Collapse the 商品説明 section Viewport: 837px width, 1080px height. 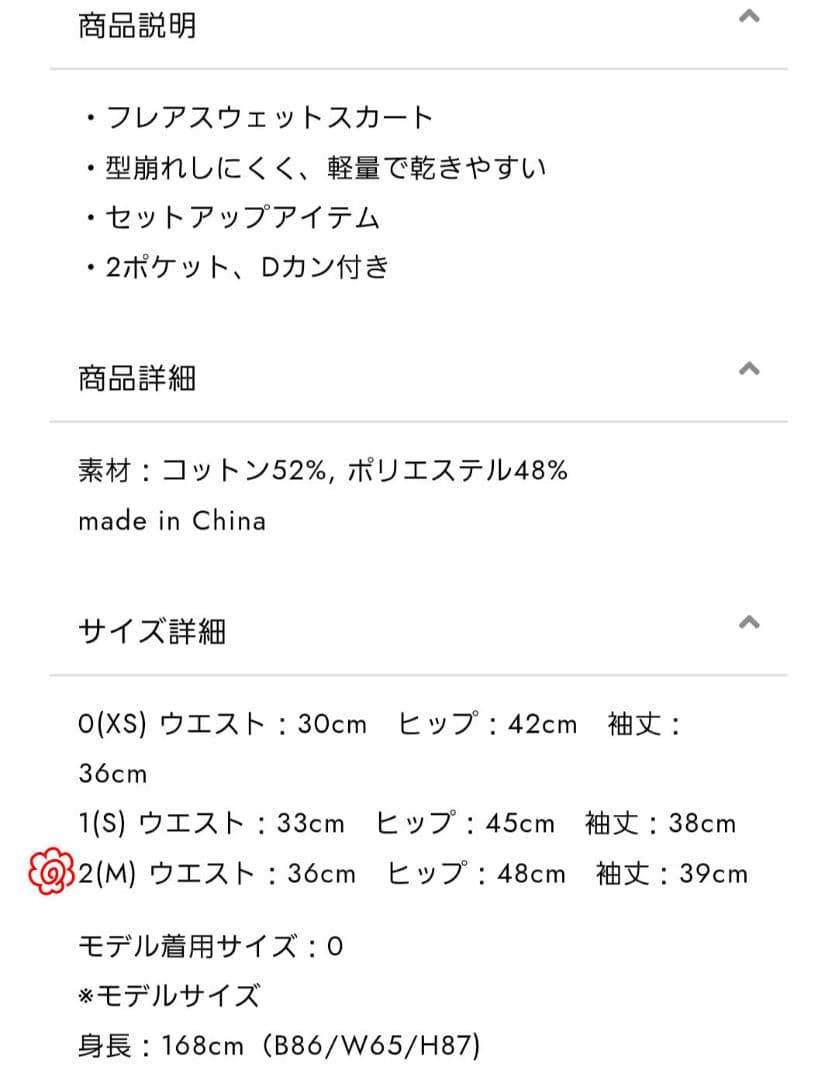(x=748, y=17)
